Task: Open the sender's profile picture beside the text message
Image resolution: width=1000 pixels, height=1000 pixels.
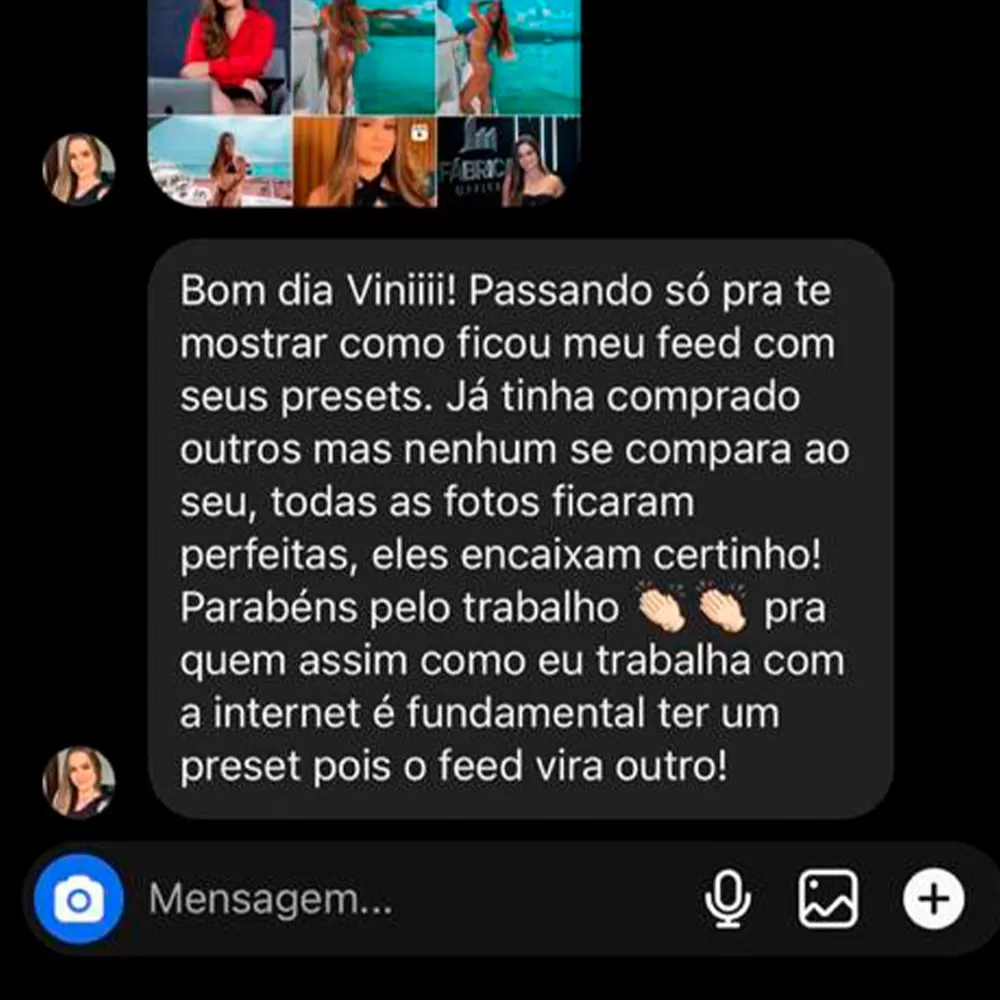Action: point(78,782)
